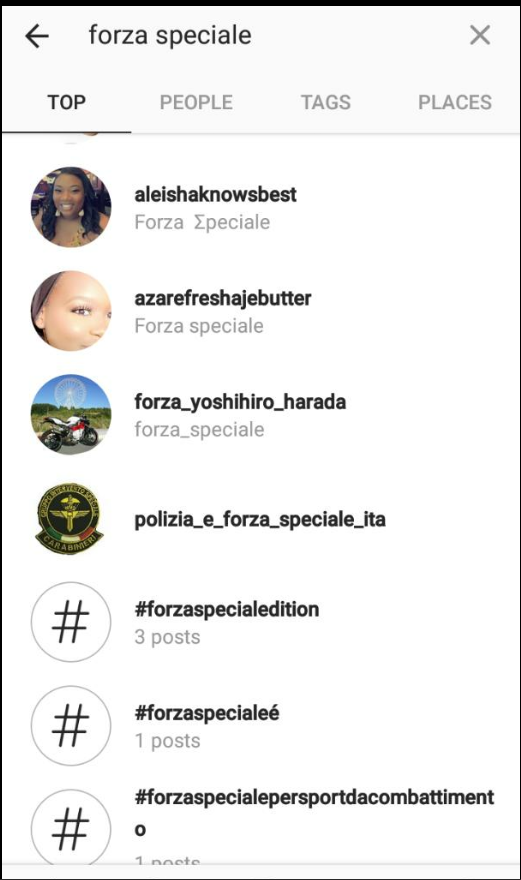Switch to the Tags tab
The image size is (521, 880).
326,102
